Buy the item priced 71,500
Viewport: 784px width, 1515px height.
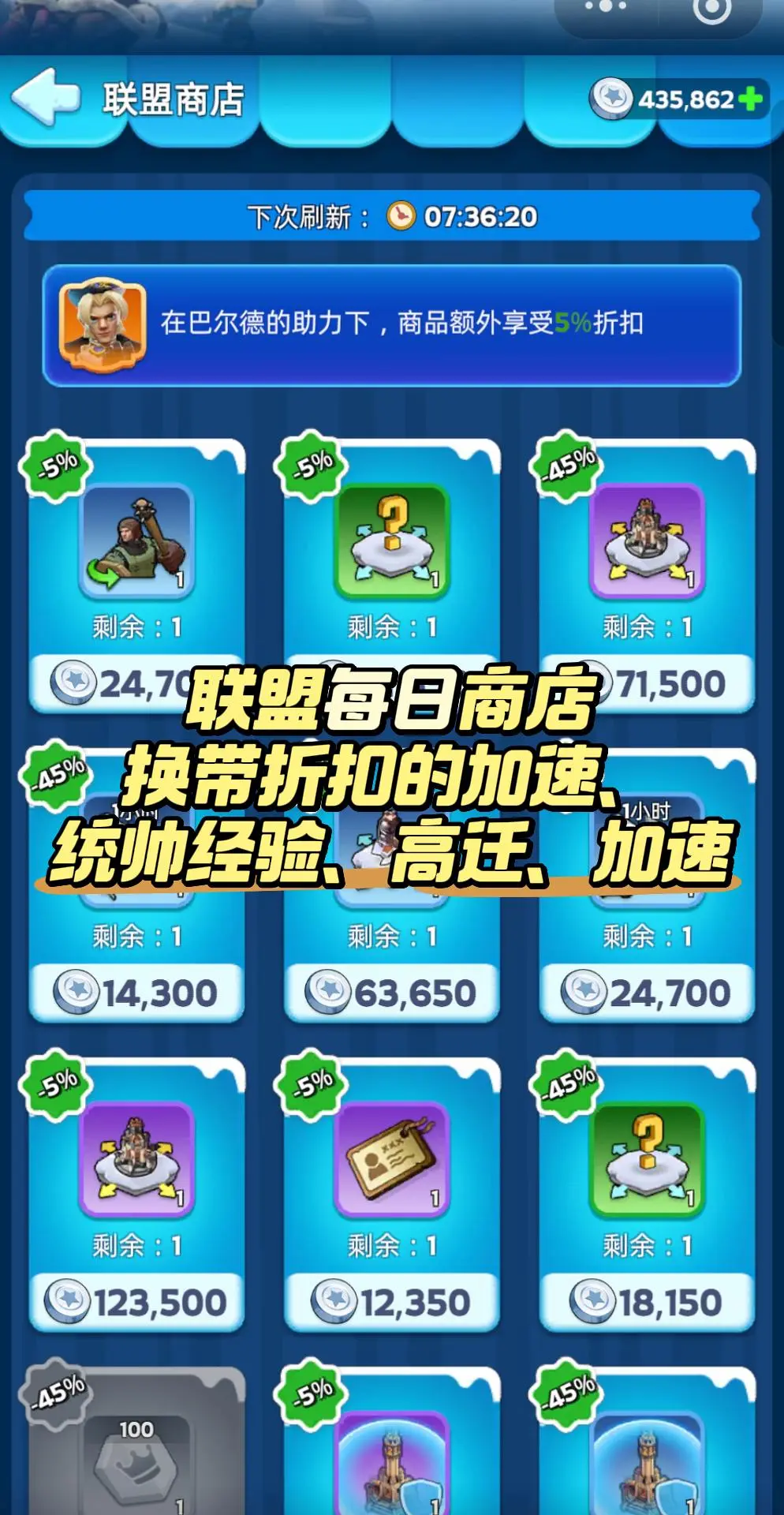click(x=648, y=684)
